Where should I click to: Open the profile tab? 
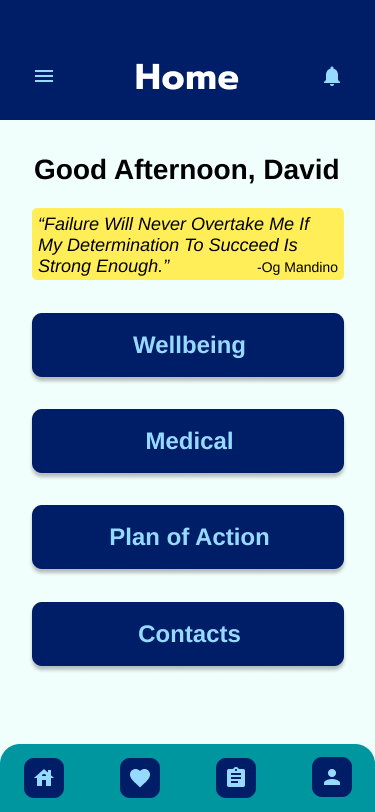click(x=332, y=778)
